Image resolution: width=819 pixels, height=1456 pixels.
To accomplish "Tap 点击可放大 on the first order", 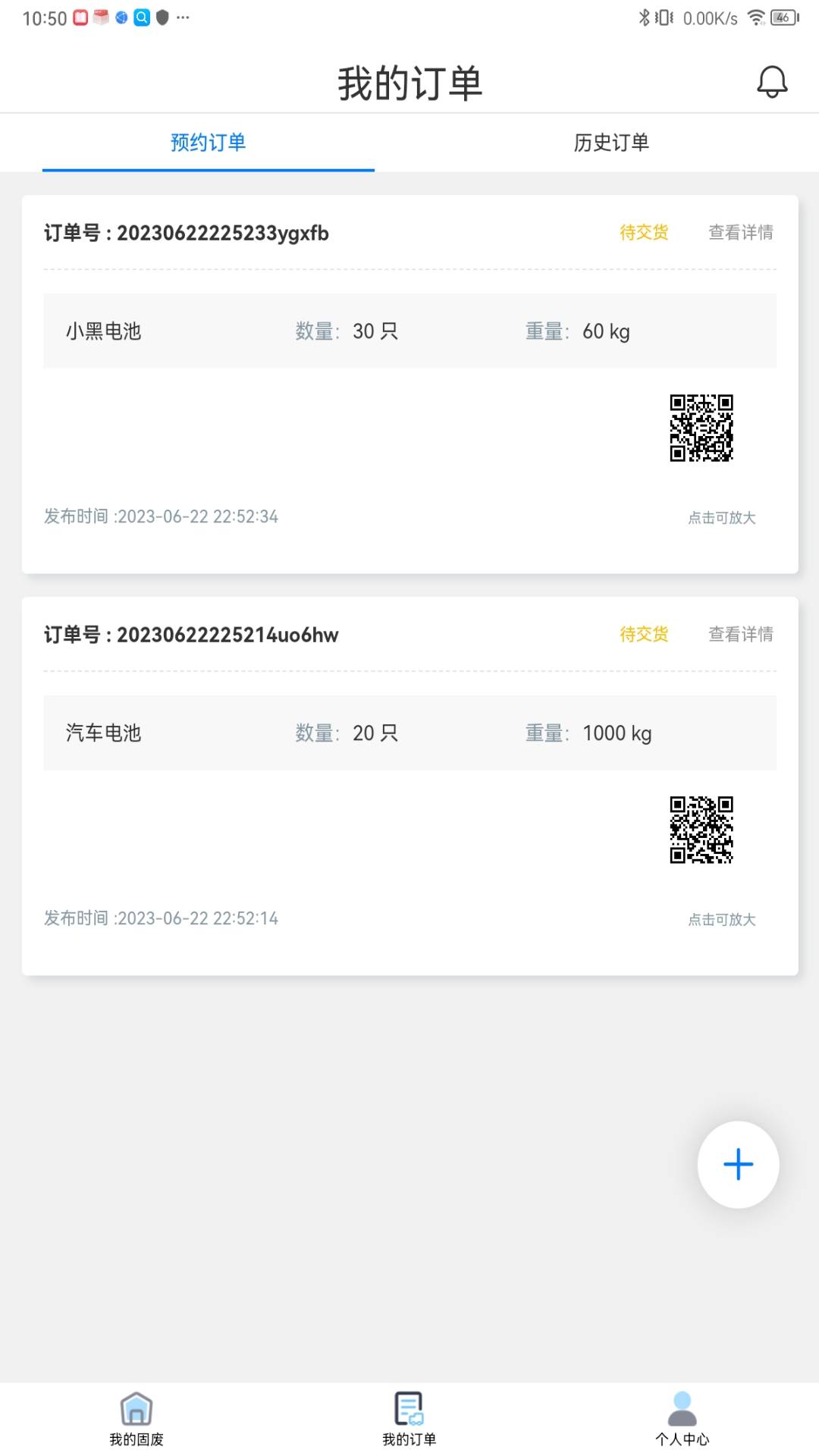I will tap(721, 517).
